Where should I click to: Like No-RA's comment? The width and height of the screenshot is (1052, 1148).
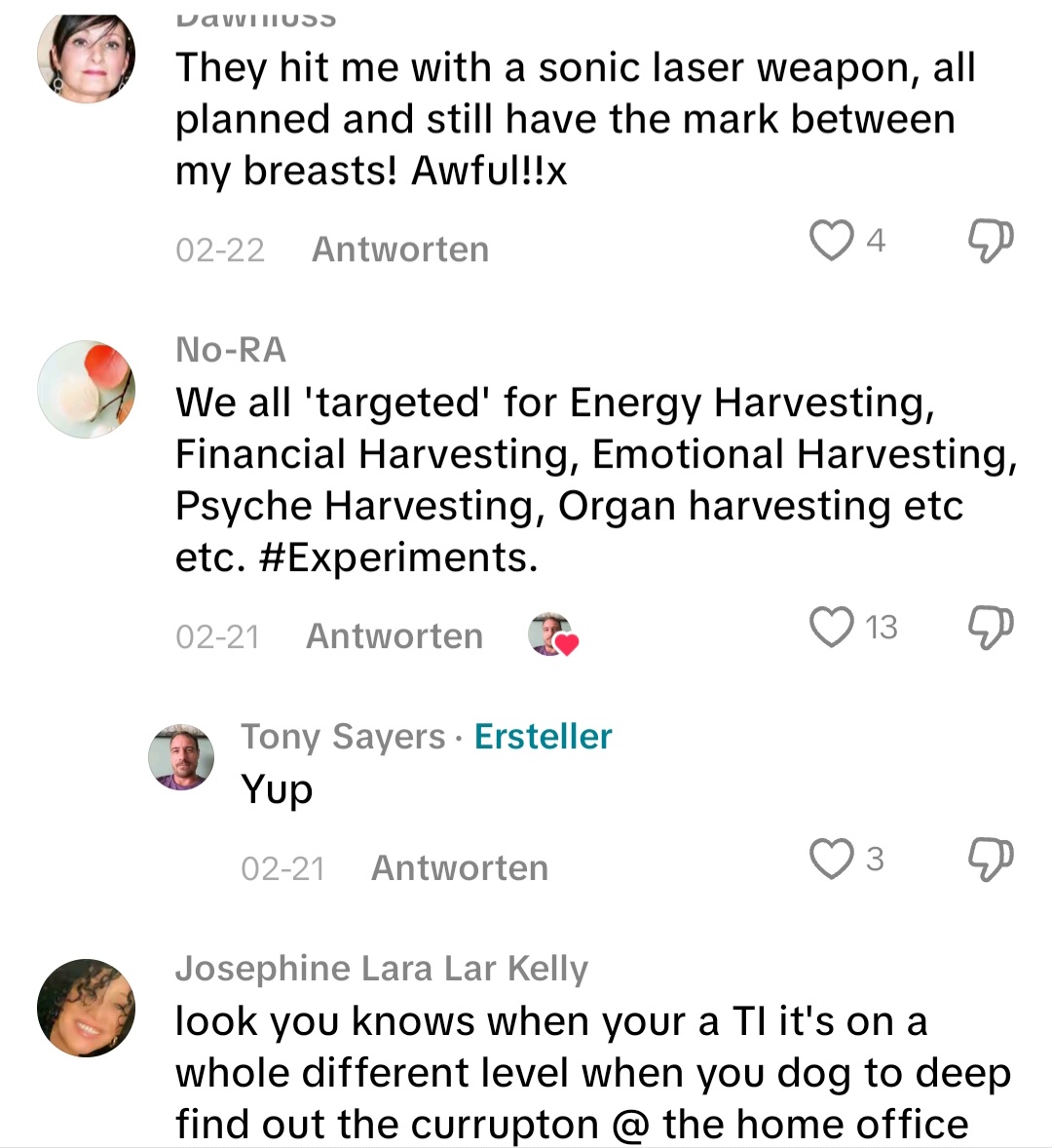832,627
